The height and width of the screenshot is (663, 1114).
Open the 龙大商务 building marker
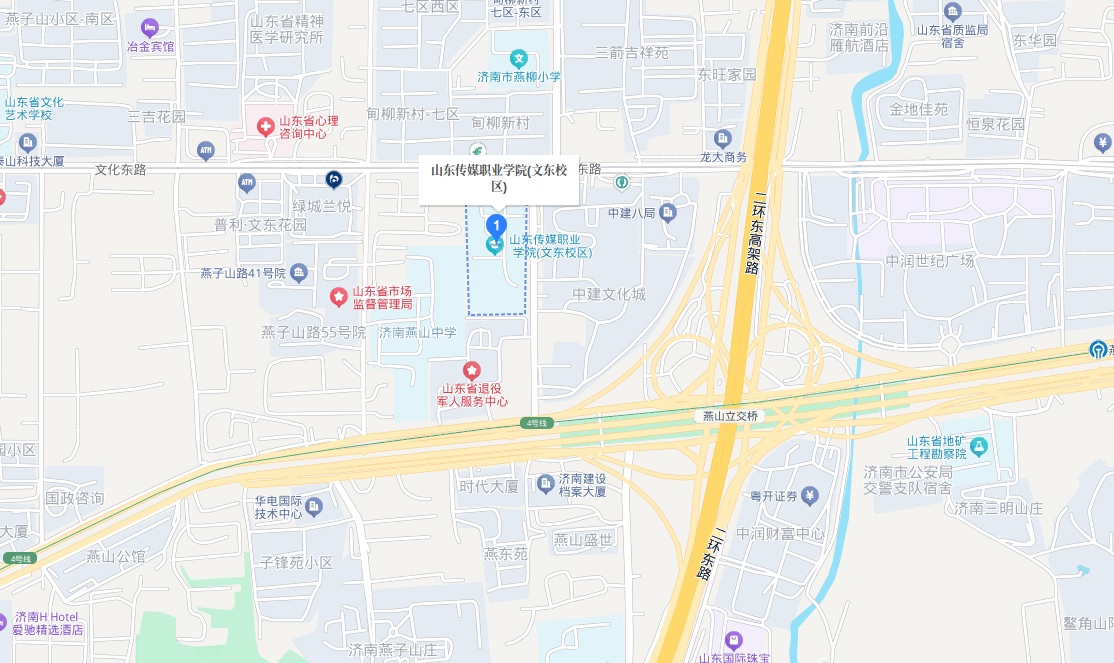tap(723, 139)
